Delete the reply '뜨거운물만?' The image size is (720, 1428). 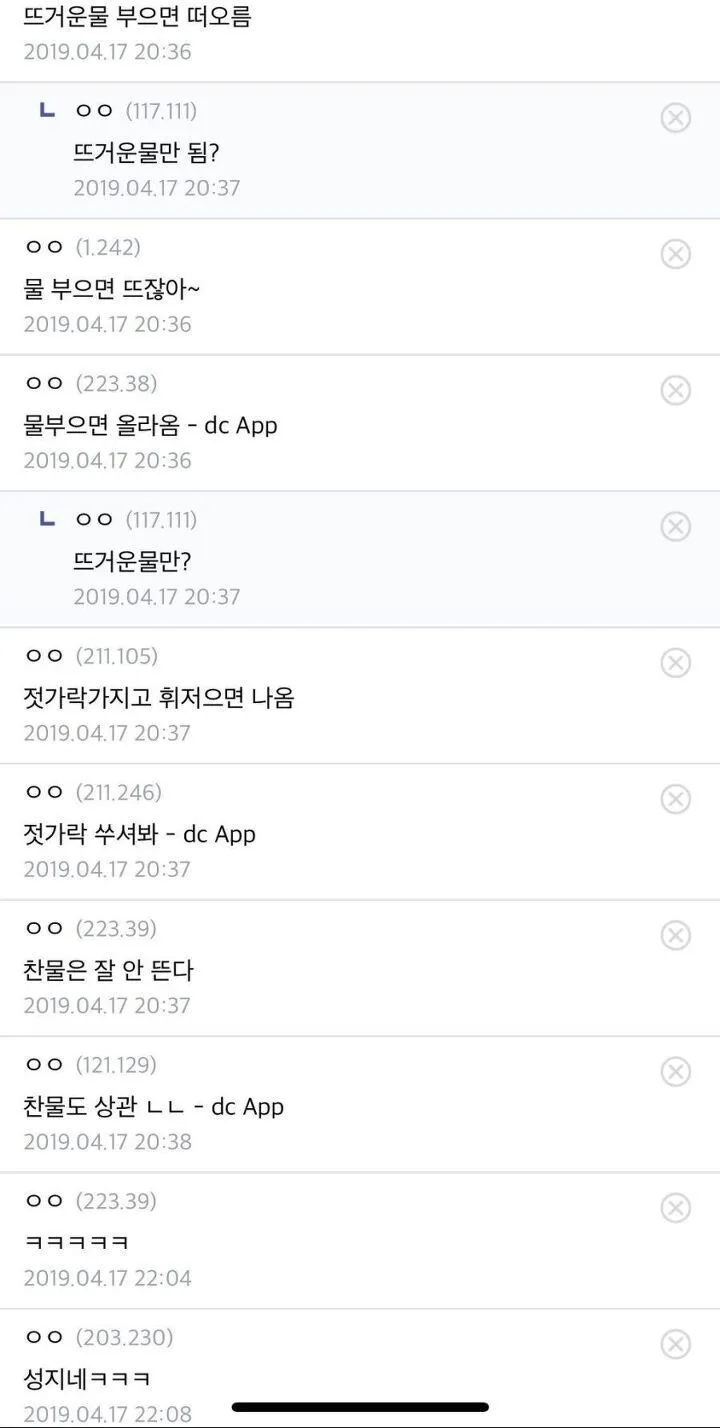click(x=676, y=526)
